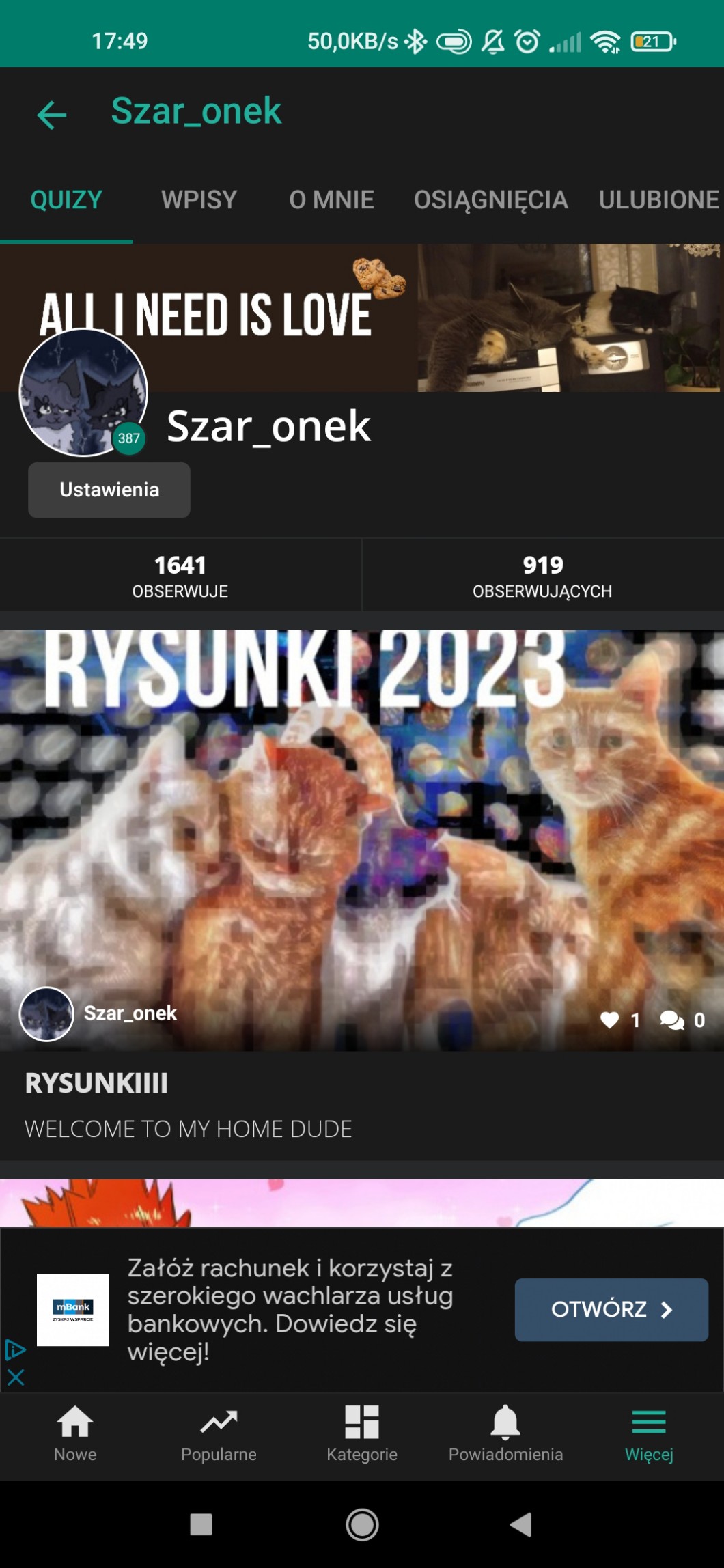Go to the Nowe section

tap(75, 1433)
